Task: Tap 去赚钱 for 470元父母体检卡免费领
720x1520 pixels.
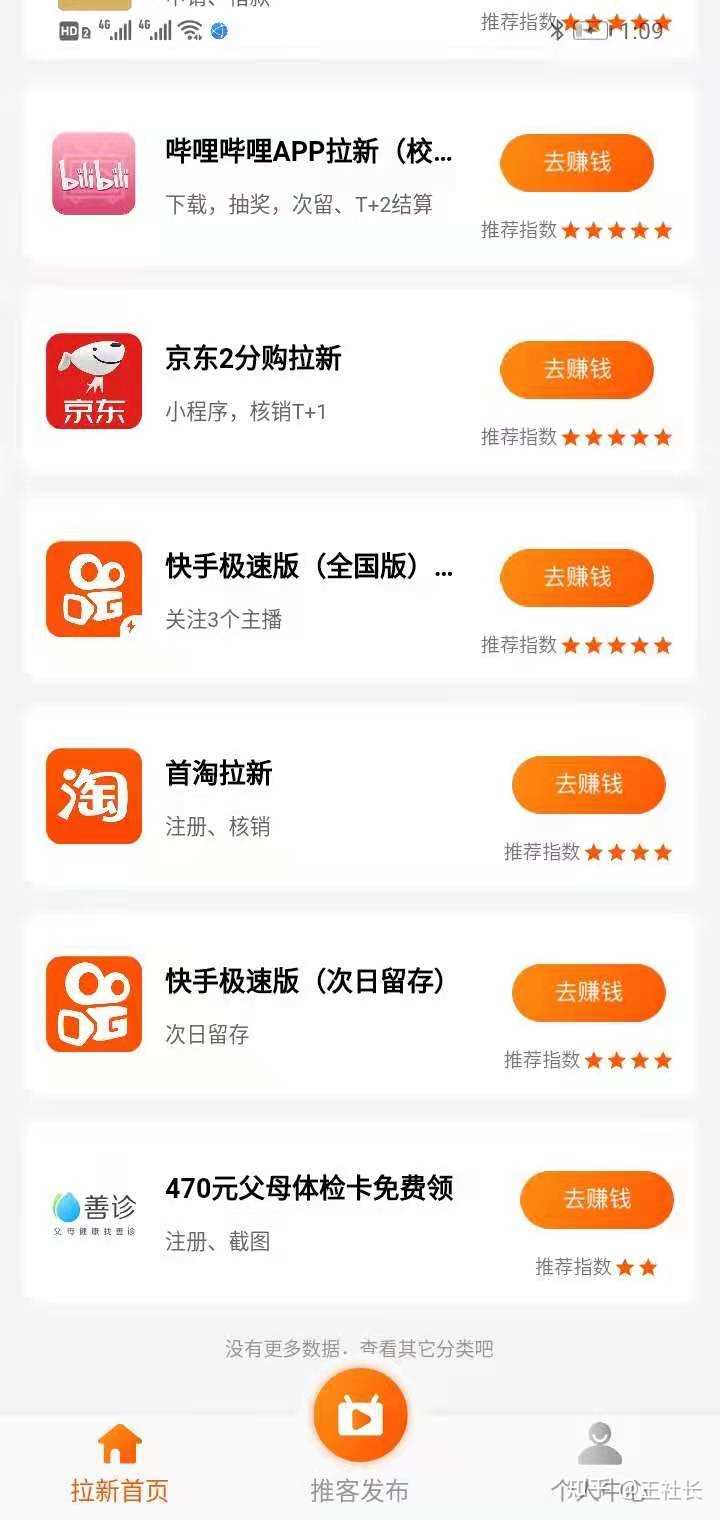Action: [596, 1199]
